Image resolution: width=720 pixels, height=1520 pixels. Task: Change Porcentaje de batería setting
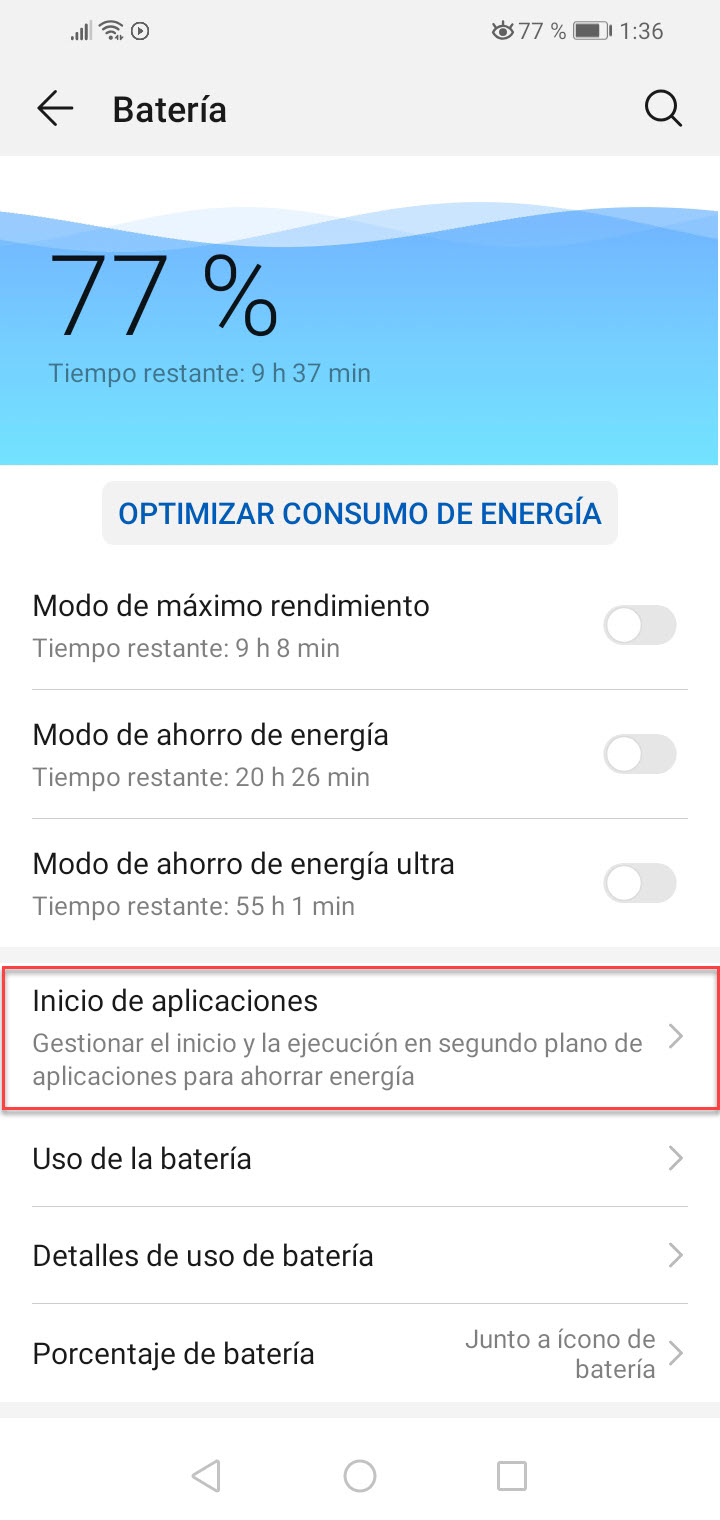point(360,1354)
